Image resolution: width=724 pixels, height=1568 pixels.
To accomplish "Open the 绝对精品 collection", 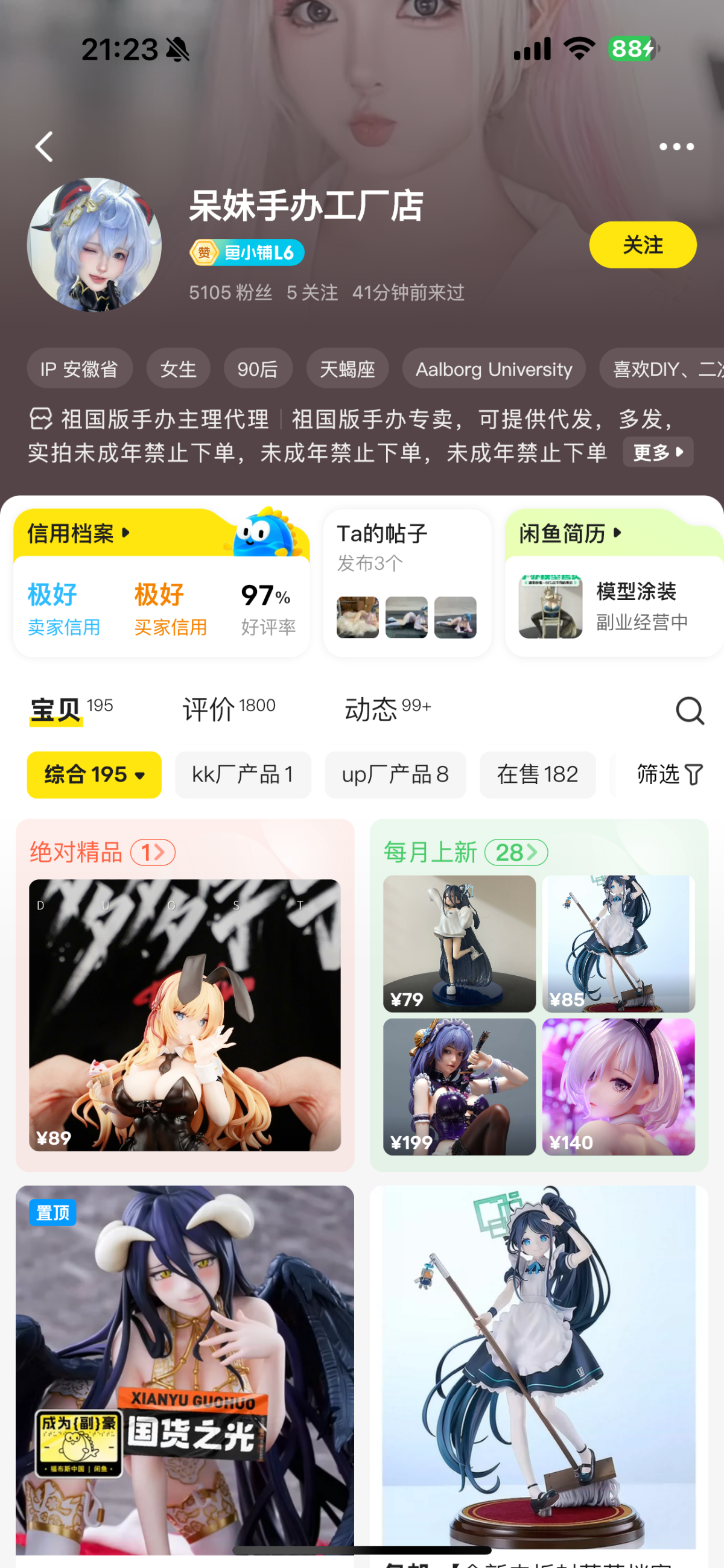I will [103, 852].
